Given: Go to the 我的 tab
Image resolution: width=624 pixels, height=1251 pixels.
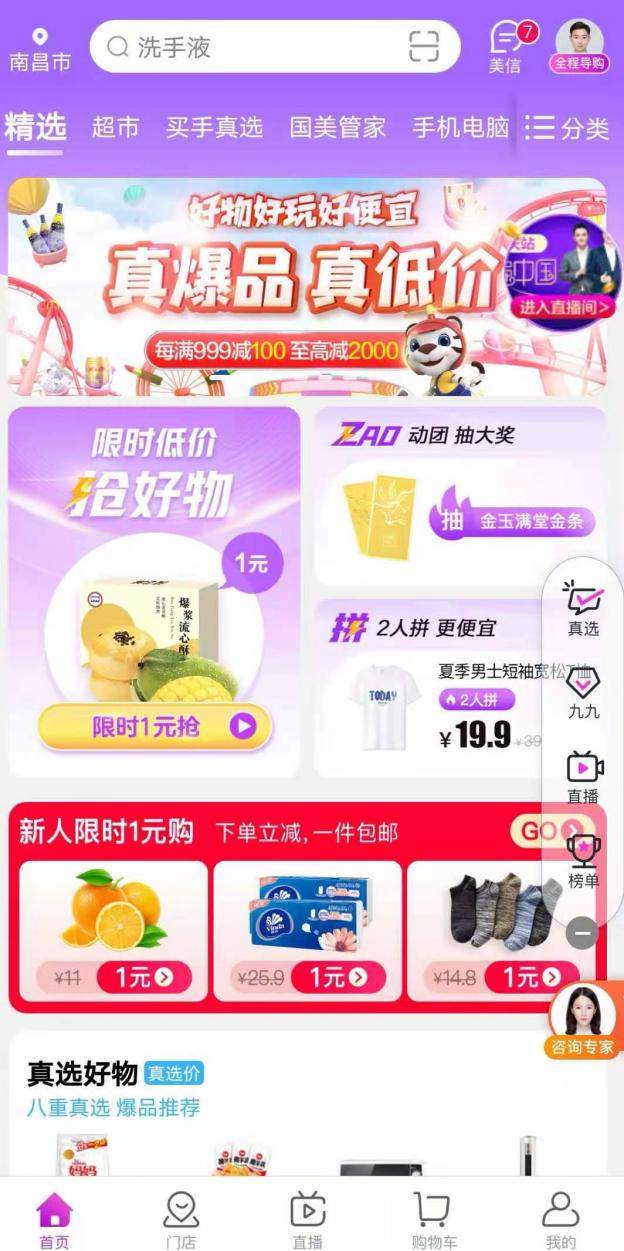Looking at the screenshot, I should coord(560,1218).
